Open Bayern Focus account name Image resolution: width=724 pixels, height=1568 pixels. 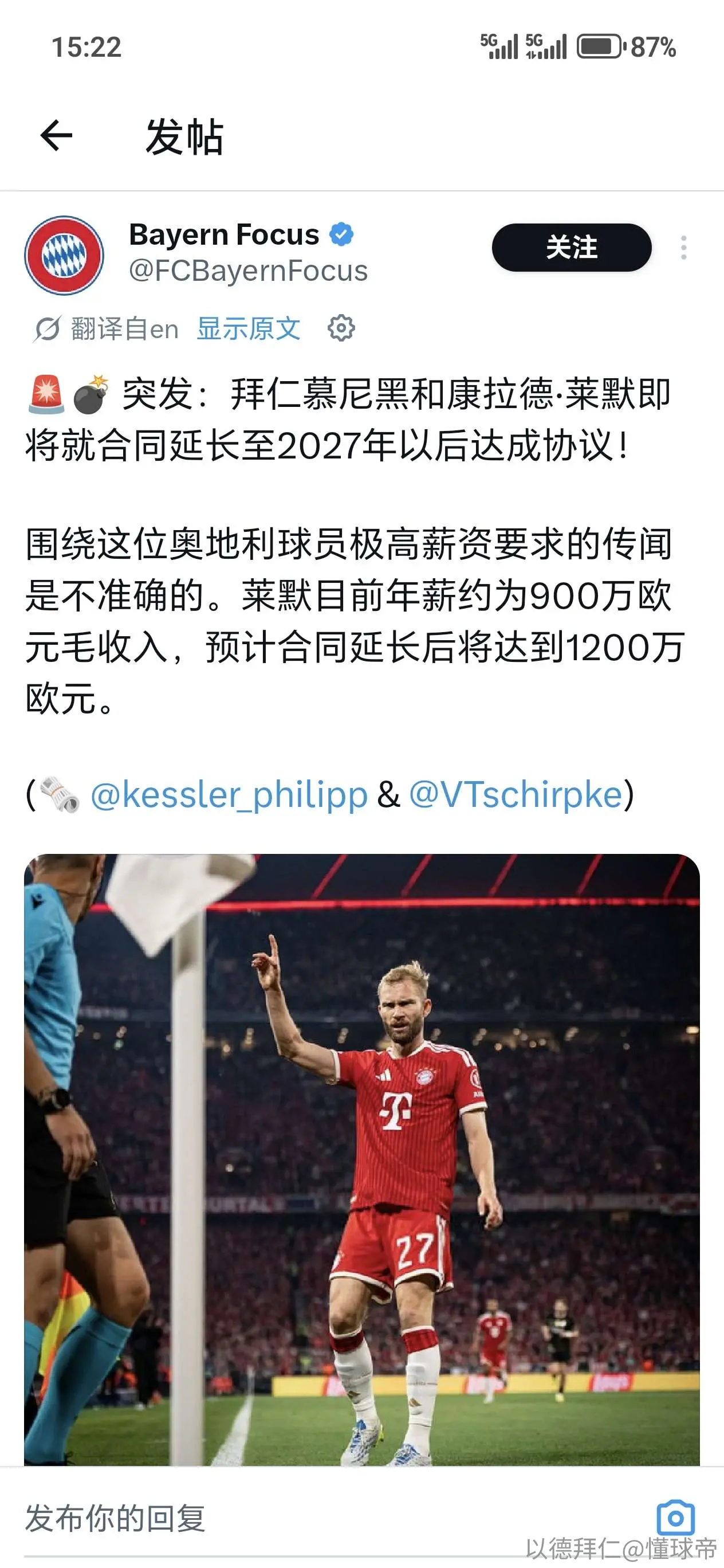point(224,234)
